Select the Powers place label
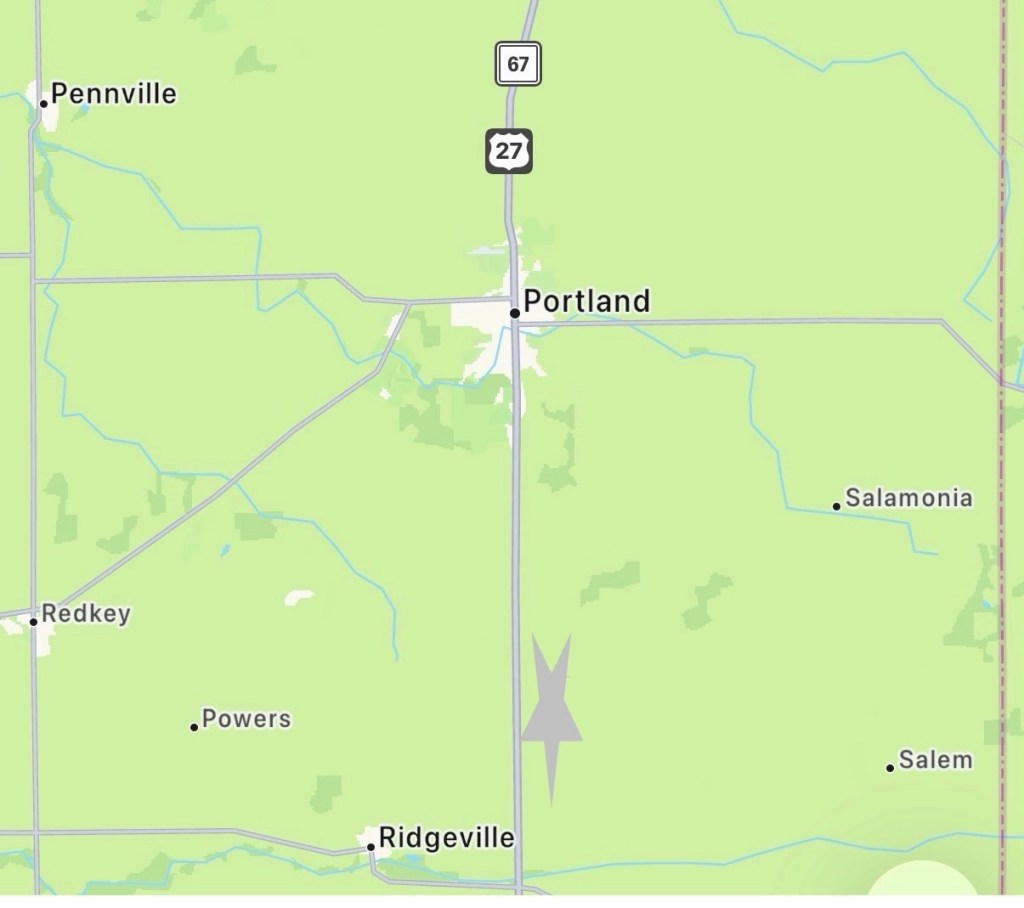 click(x=246, y=719)
